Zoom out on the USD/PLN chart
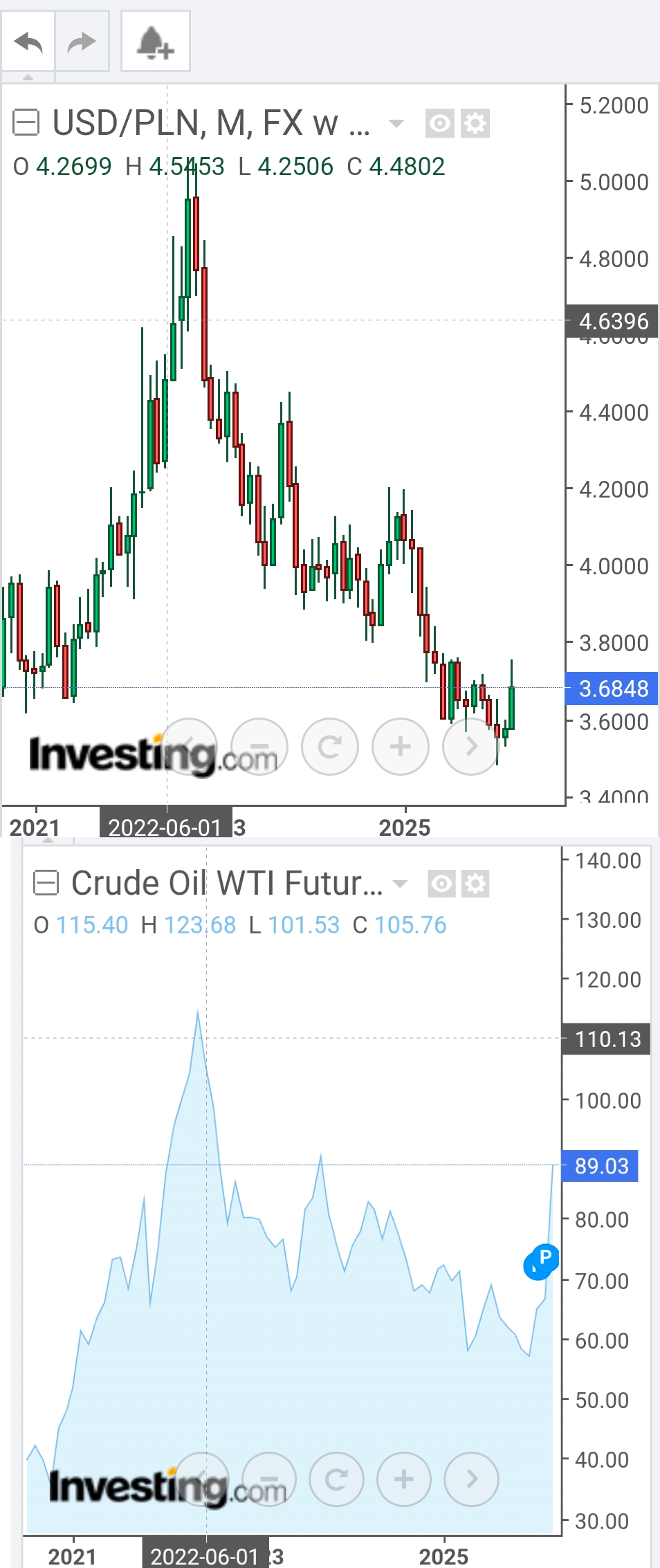This screenshot has height=1568, width=660. (259, 747)
